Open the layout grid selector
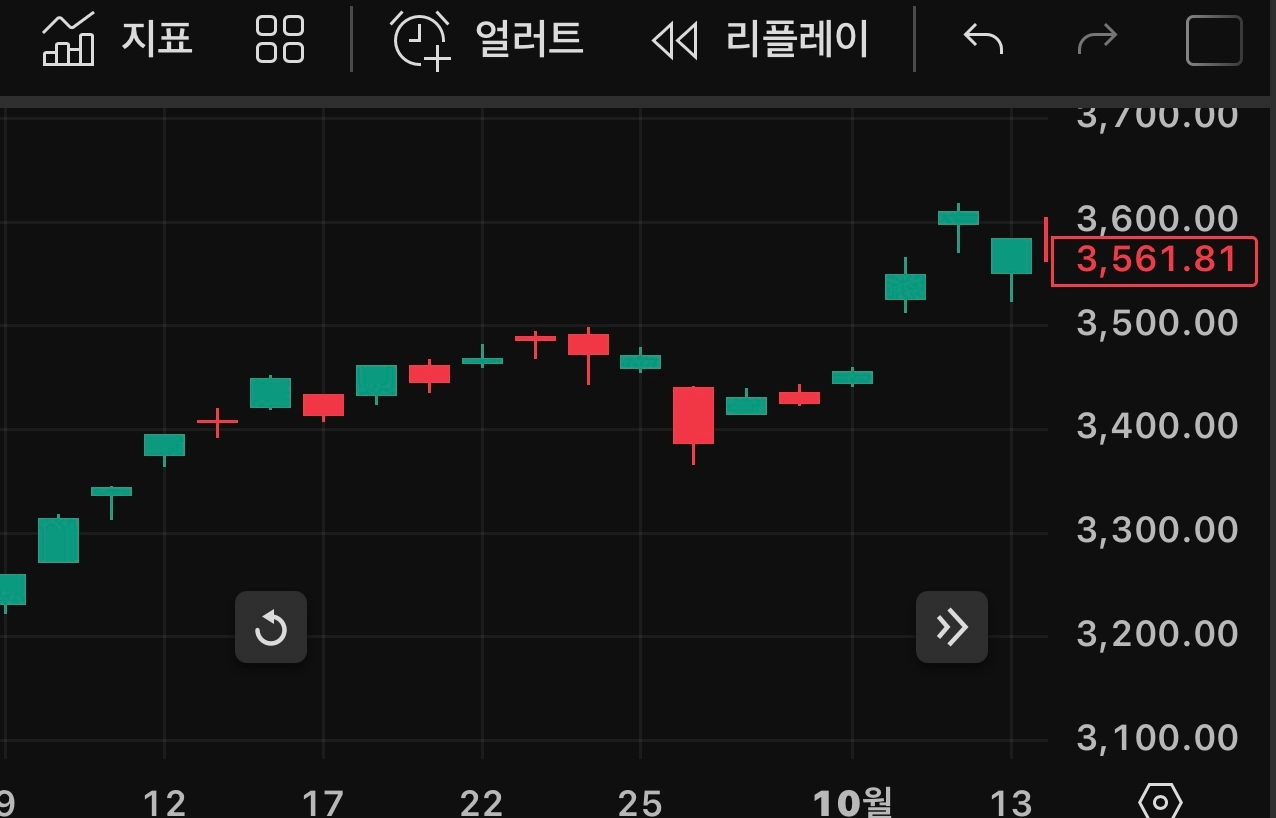This screenshot has height=818, width=1276. pyautogui.click(x=280, y=40)
